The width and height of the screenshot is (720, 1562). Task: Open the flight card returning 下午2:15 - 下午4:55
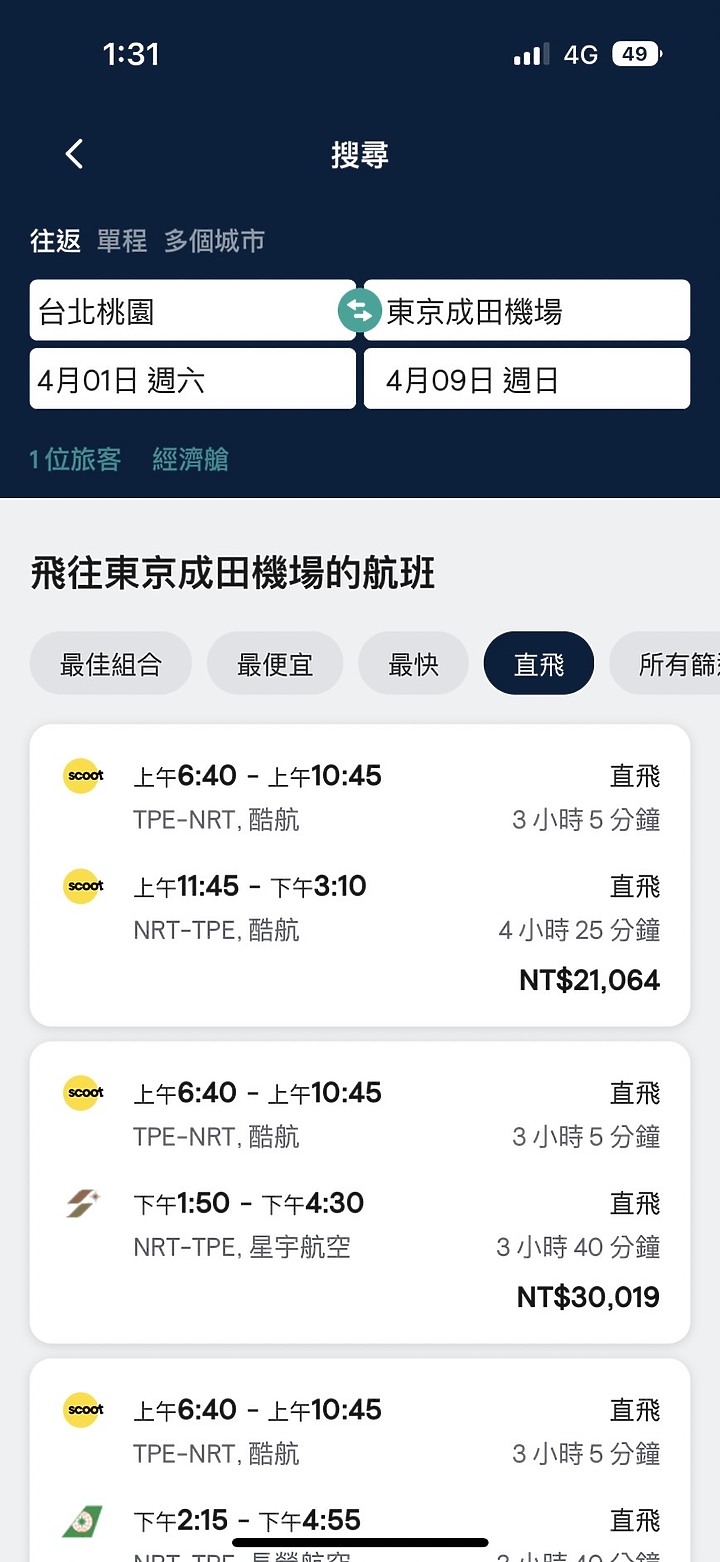click(360, 1460)
